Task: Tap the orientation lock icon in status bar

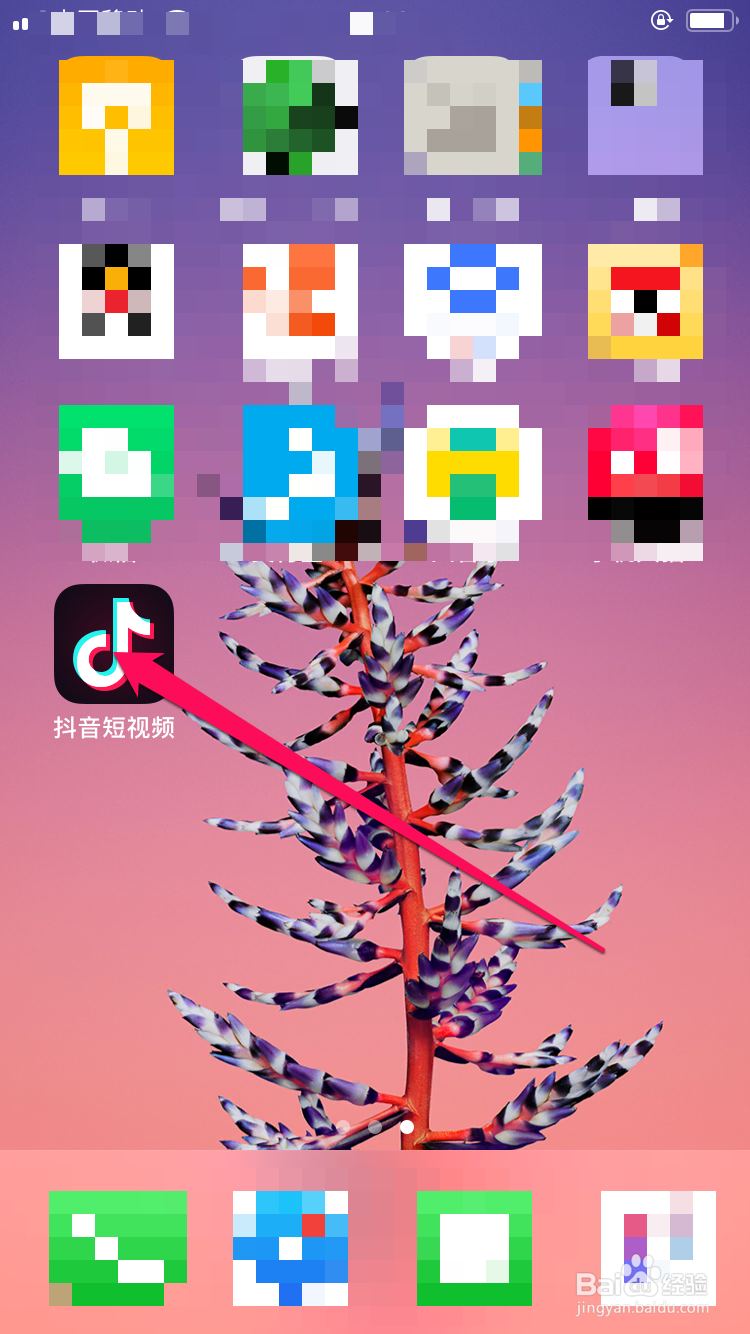Action: pyautogui.click(x=662, y=20)
